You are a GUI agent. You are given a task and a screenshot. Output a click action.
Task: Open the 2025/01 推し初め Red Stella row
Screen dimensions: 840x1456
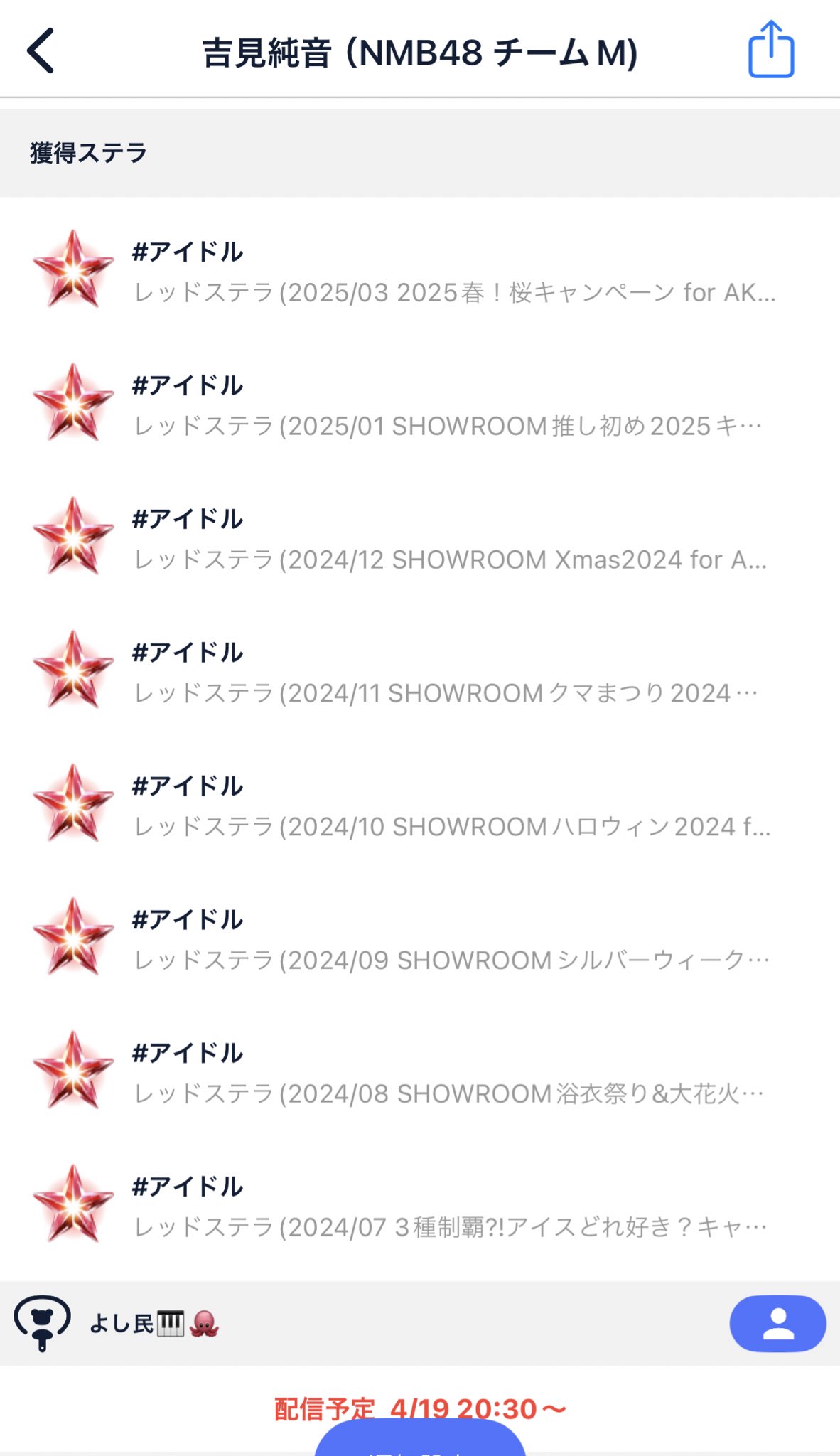420,404
